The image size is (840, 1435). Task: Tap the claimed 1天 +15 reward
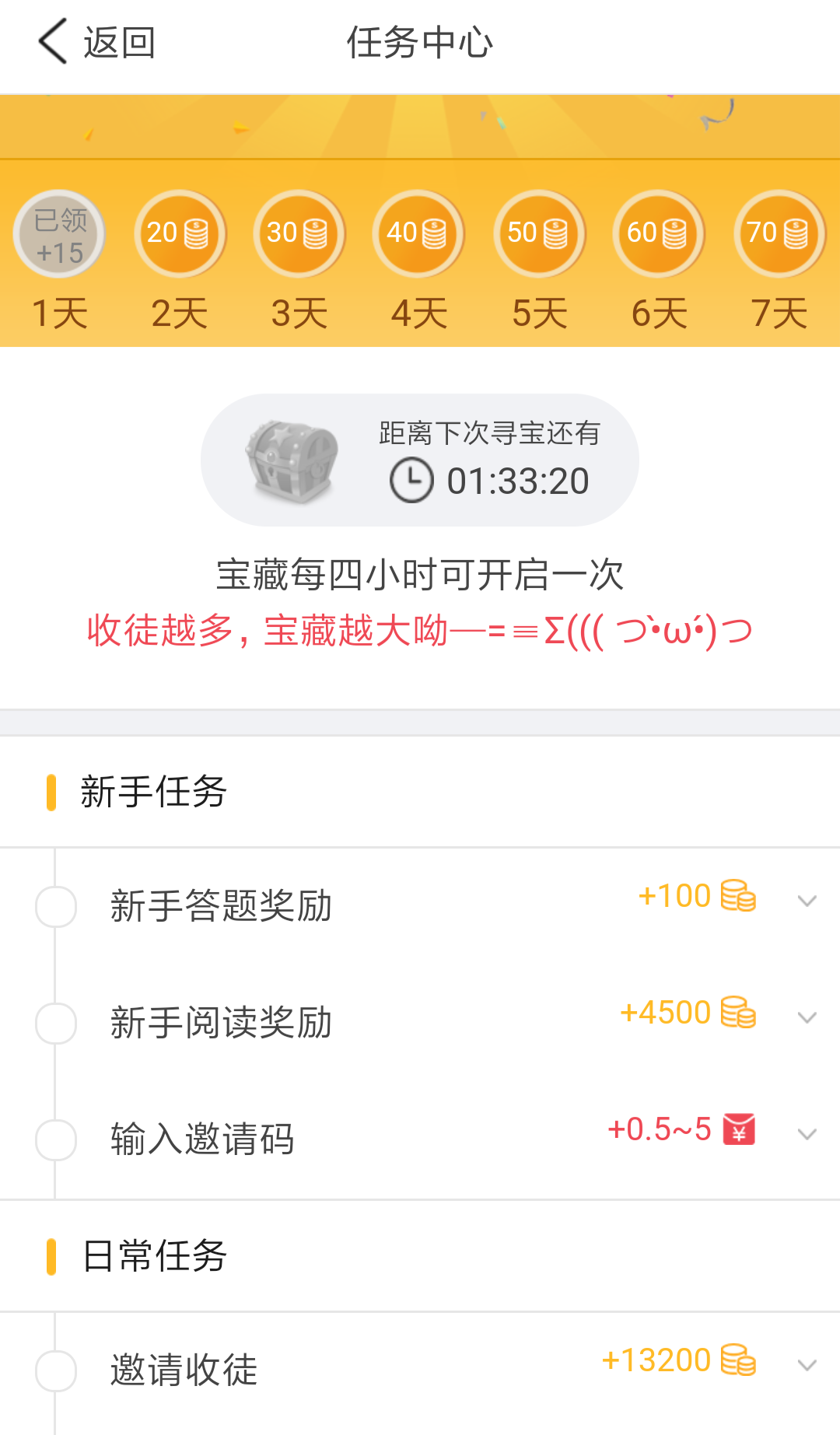coord(59,233)
